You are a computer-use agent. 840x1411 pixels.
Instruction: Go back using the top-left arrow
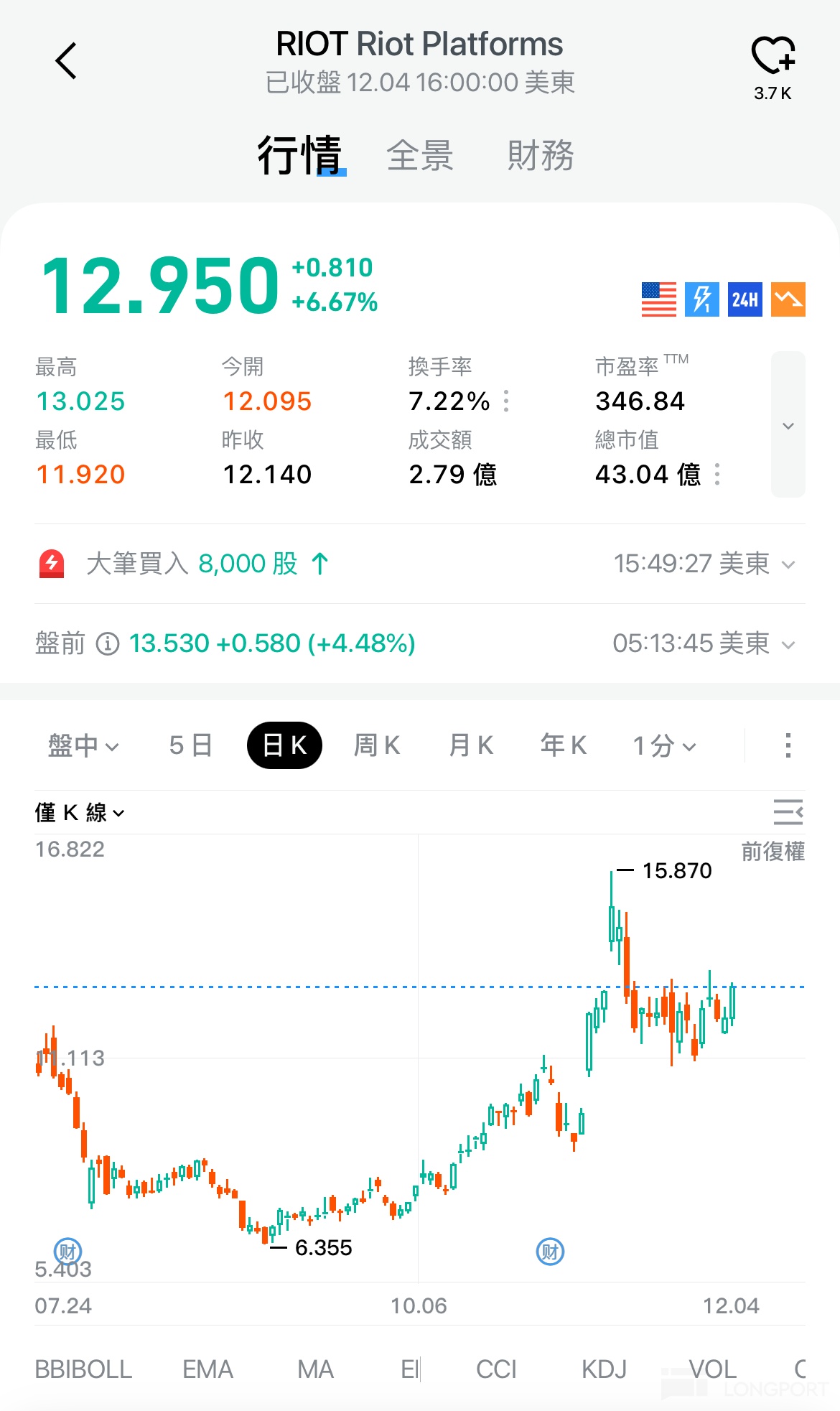(66, 61)
